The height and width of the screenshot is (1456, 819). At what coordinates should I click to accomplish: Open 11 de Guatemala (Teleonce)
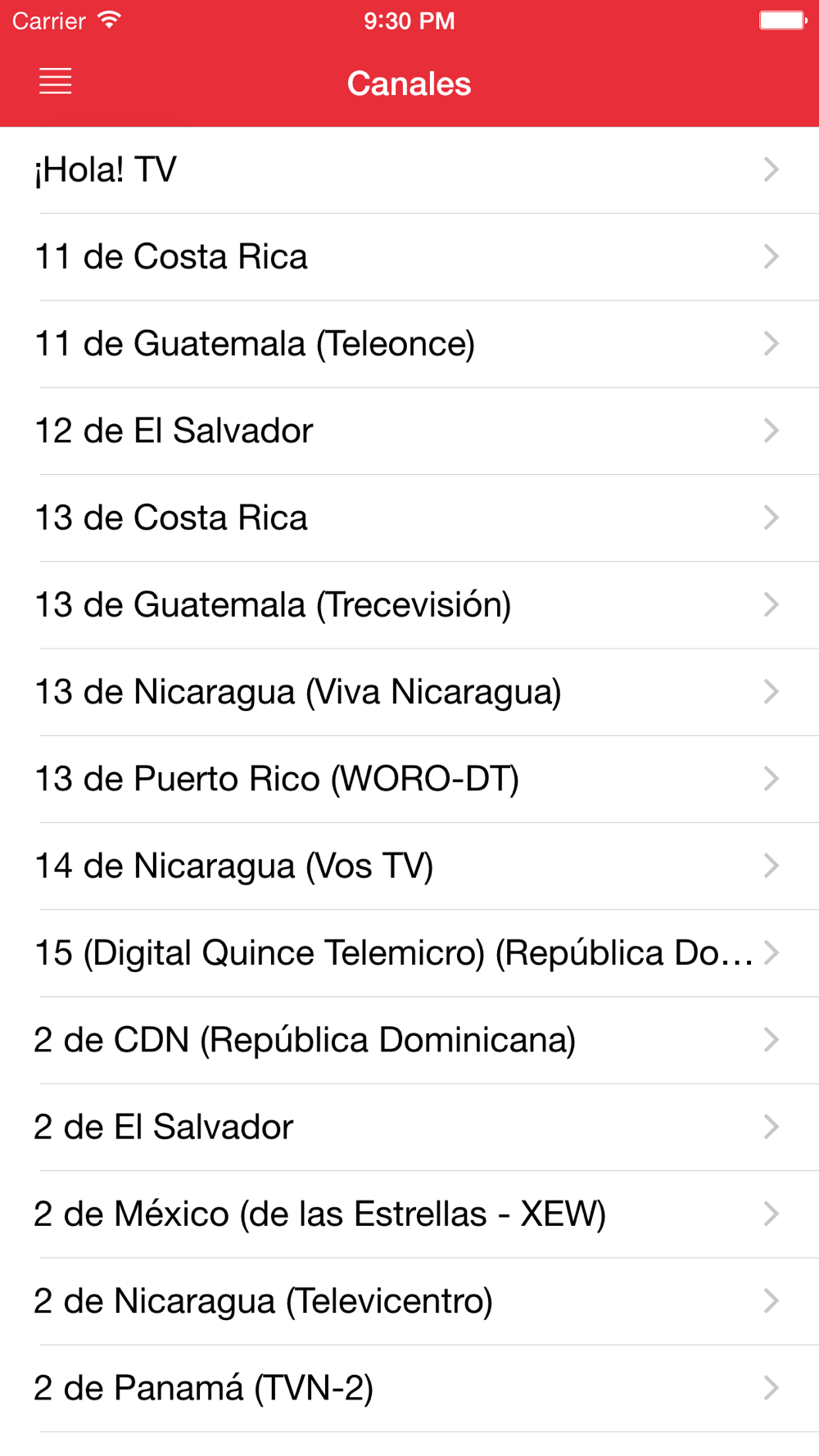click(409, 344)
